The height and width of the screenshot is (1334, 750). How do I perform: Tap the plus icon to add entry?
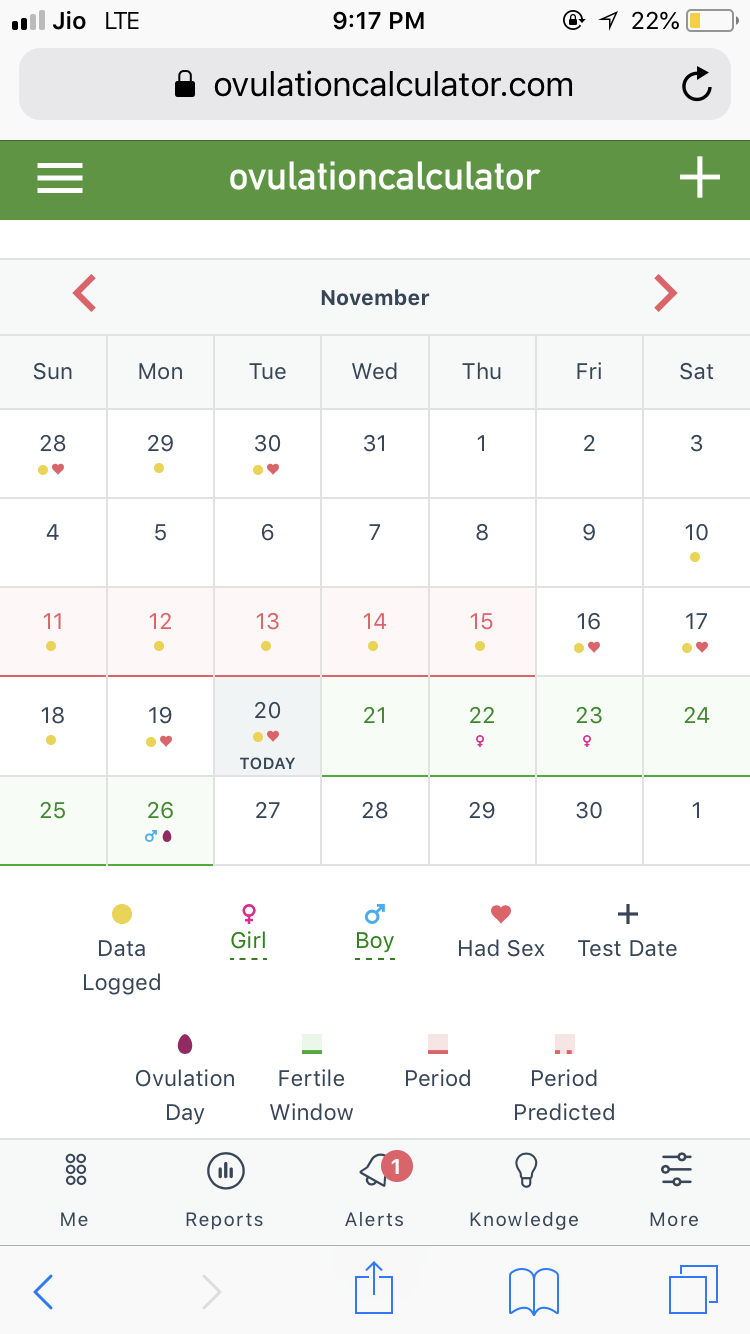click(x=700, y=178)
